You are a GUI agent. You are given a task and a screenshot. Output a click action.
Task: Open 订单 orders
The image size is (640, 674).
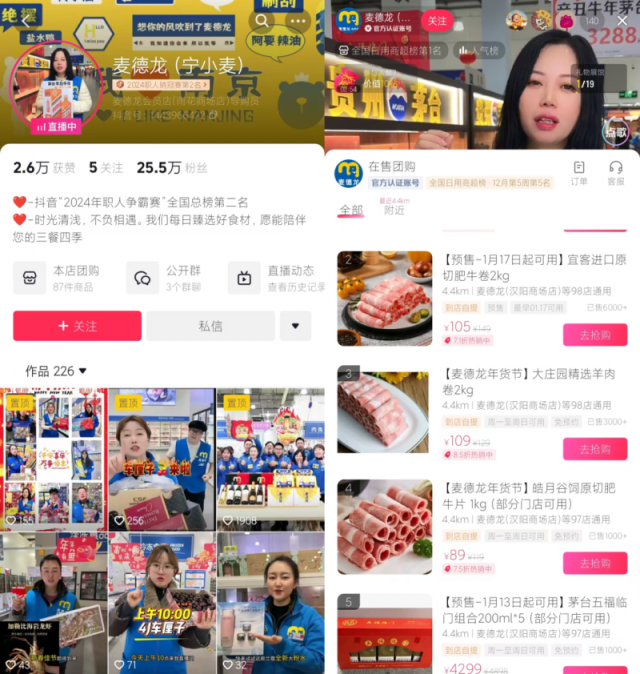579,172
